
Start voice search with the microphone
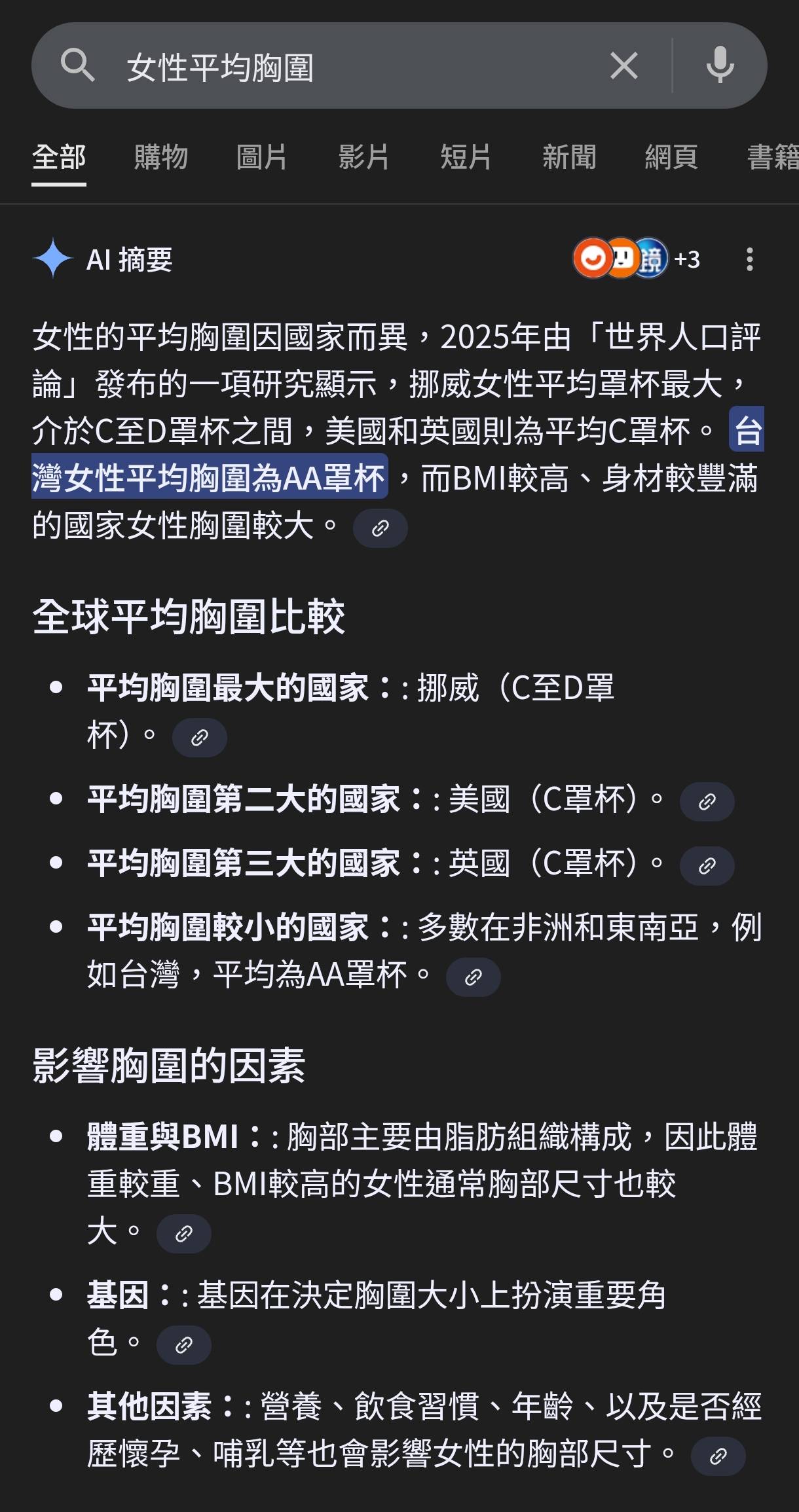pos(720,66)
